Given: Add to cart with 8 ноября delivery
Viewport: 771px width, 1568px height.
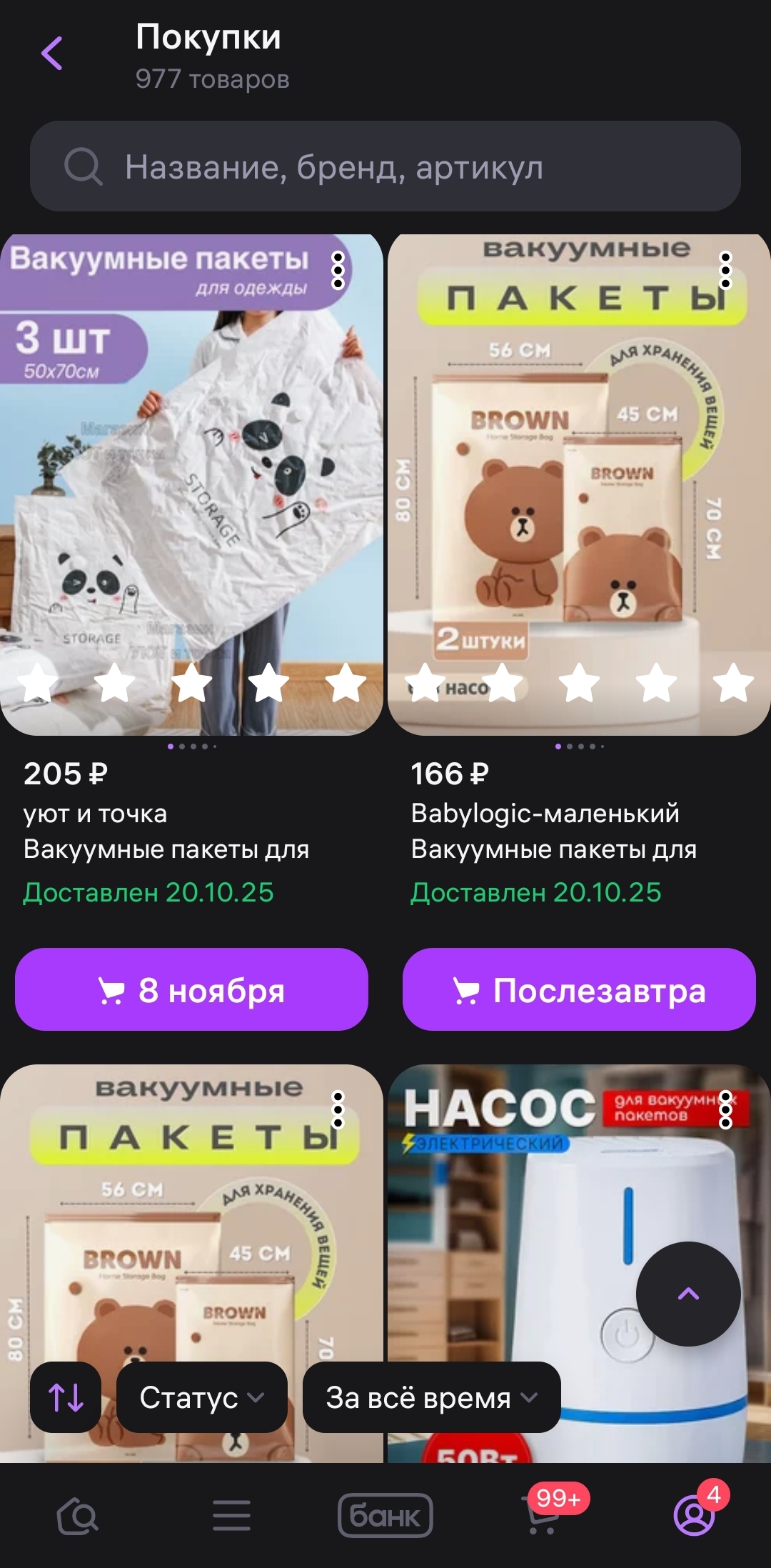Looking at the screenshot, I should [191, 989].
